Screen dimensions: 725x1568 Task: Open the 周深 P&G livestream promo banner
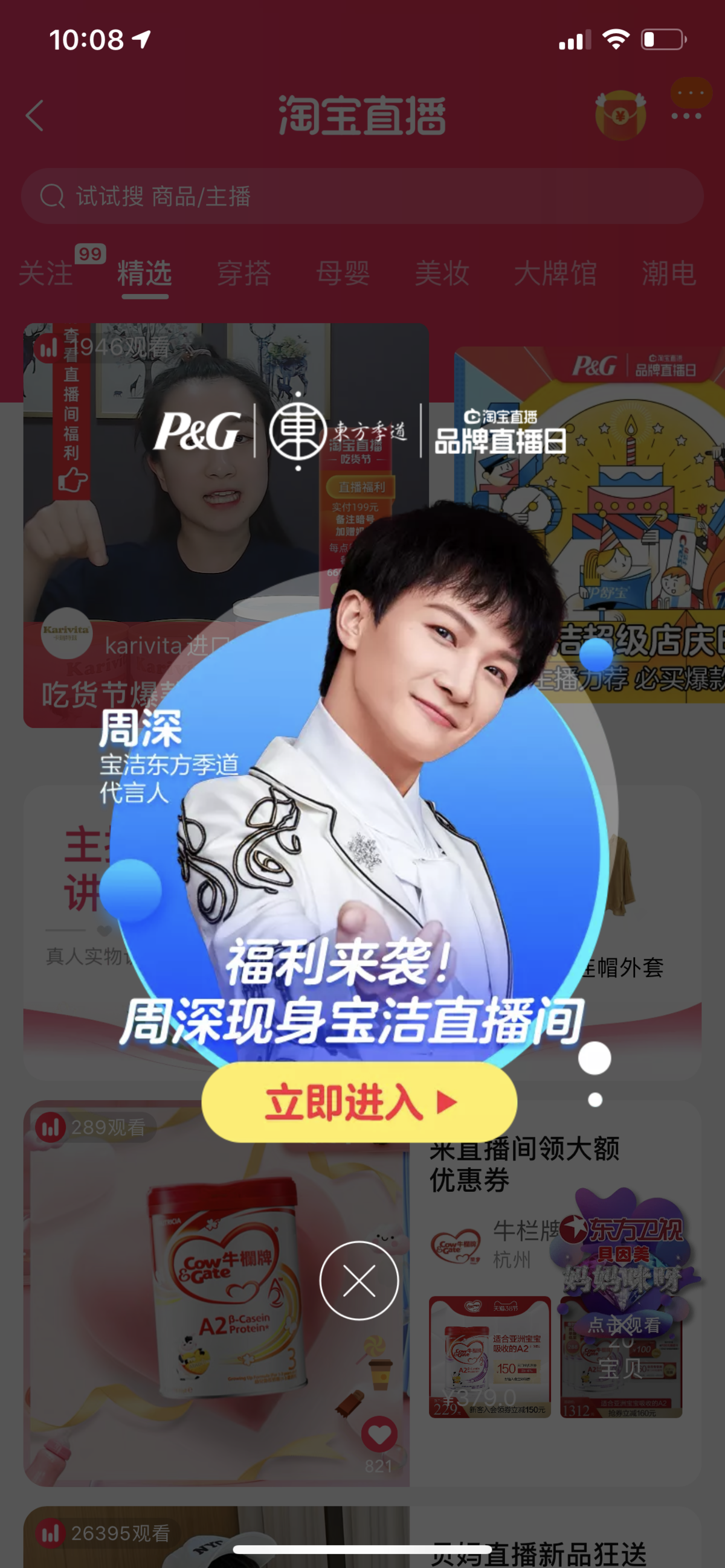(x=359, y=792)
